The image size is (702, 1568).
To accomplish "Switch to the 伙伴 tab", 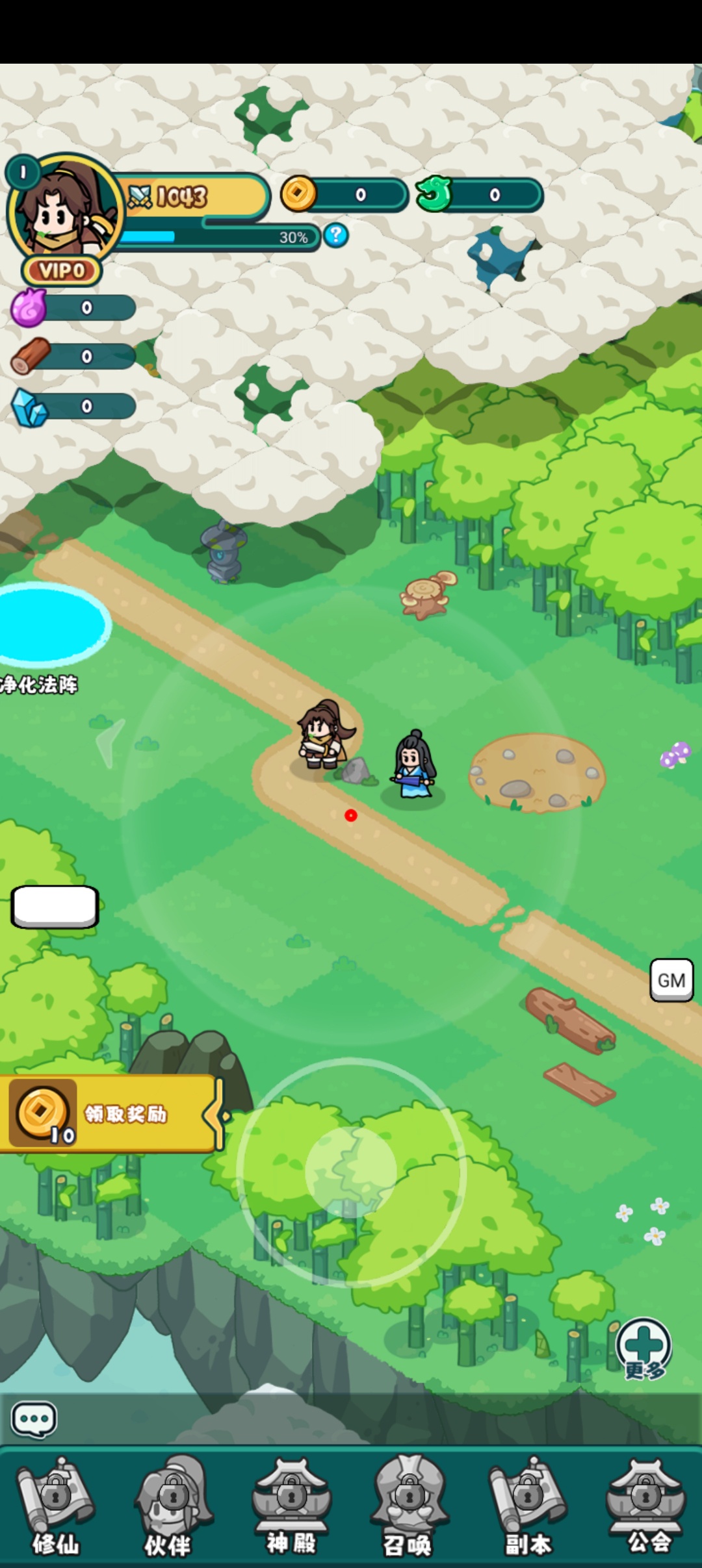I will point(172,1507).
